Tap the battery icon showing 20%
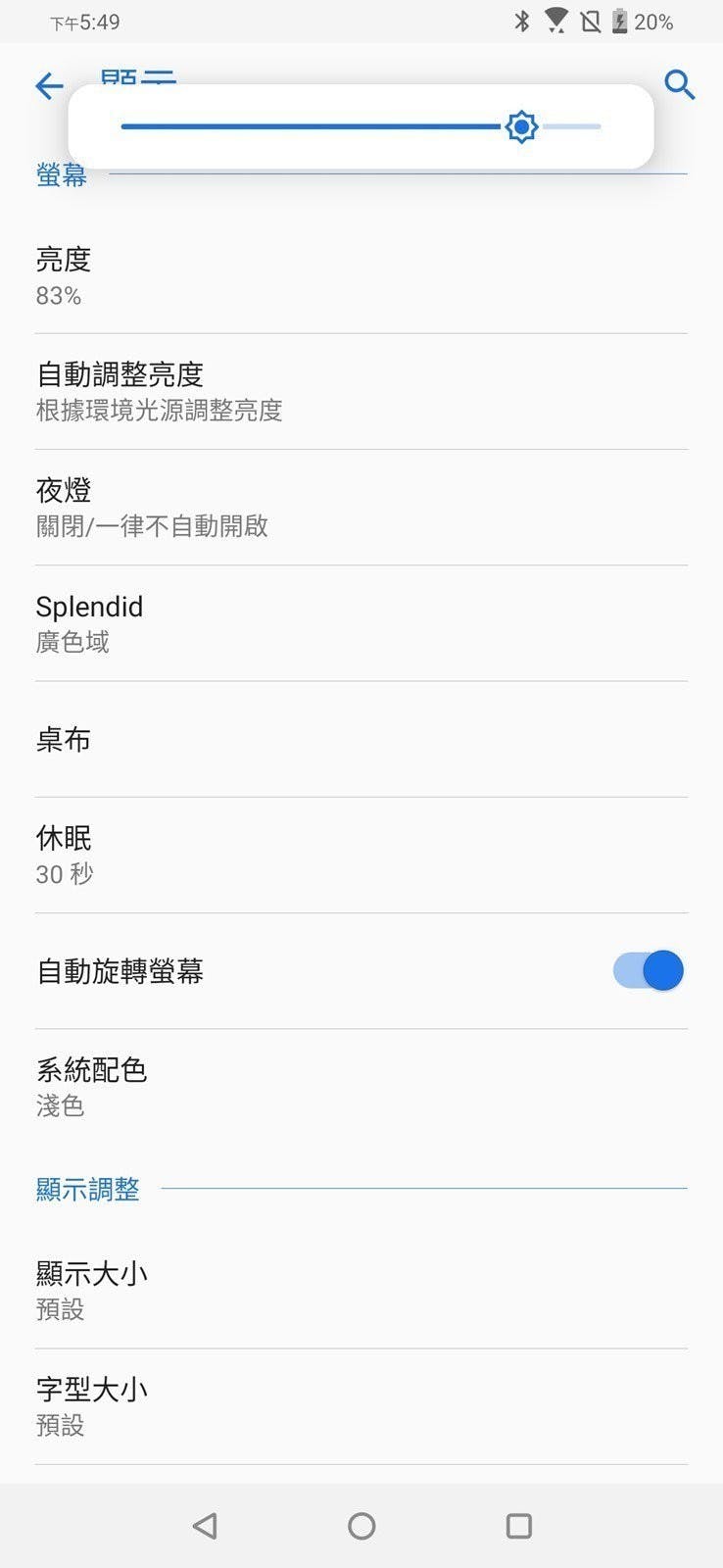This screenshot has height=1568, width=723. (623, 21)
